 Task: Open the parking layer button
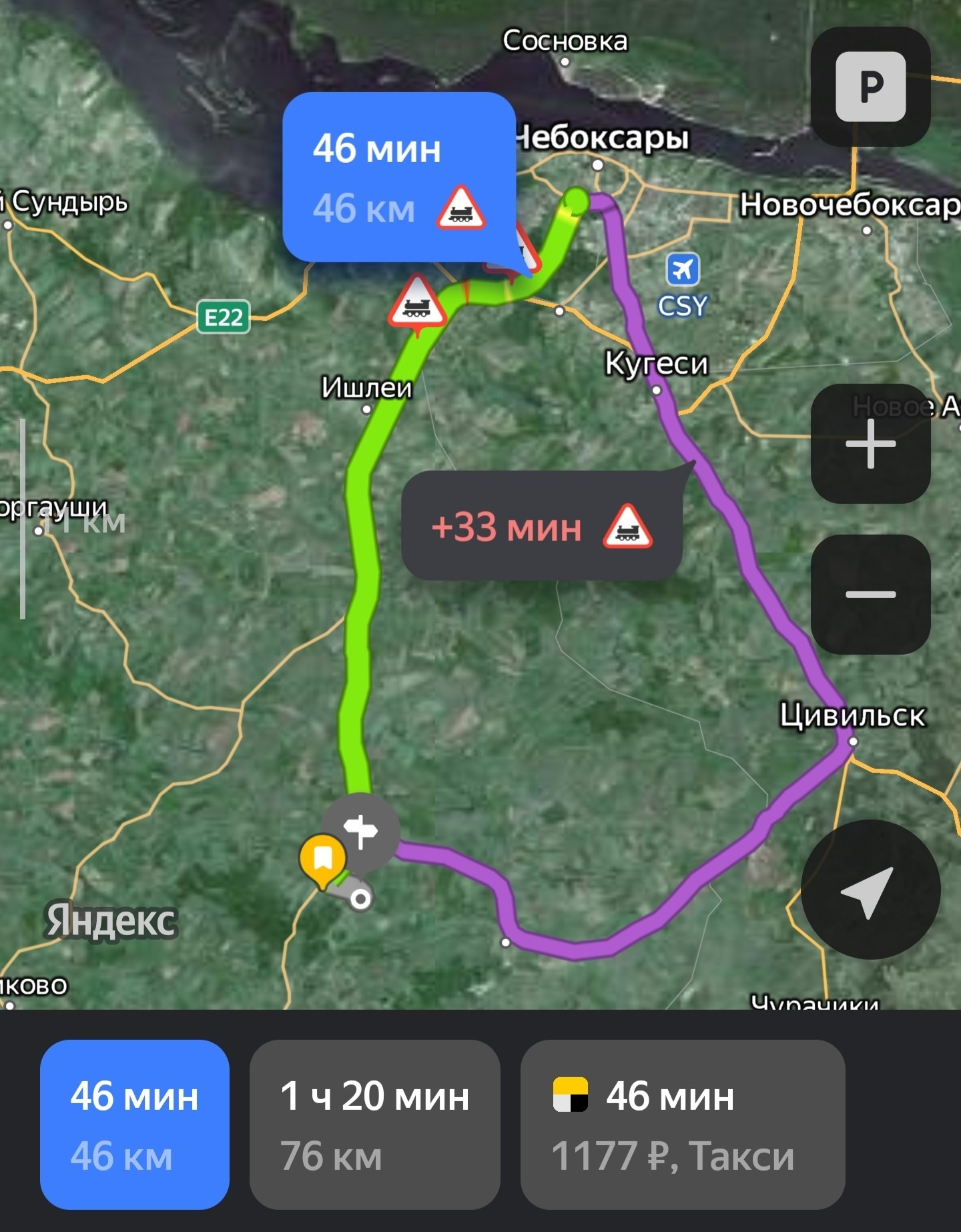tap(870, 87)
